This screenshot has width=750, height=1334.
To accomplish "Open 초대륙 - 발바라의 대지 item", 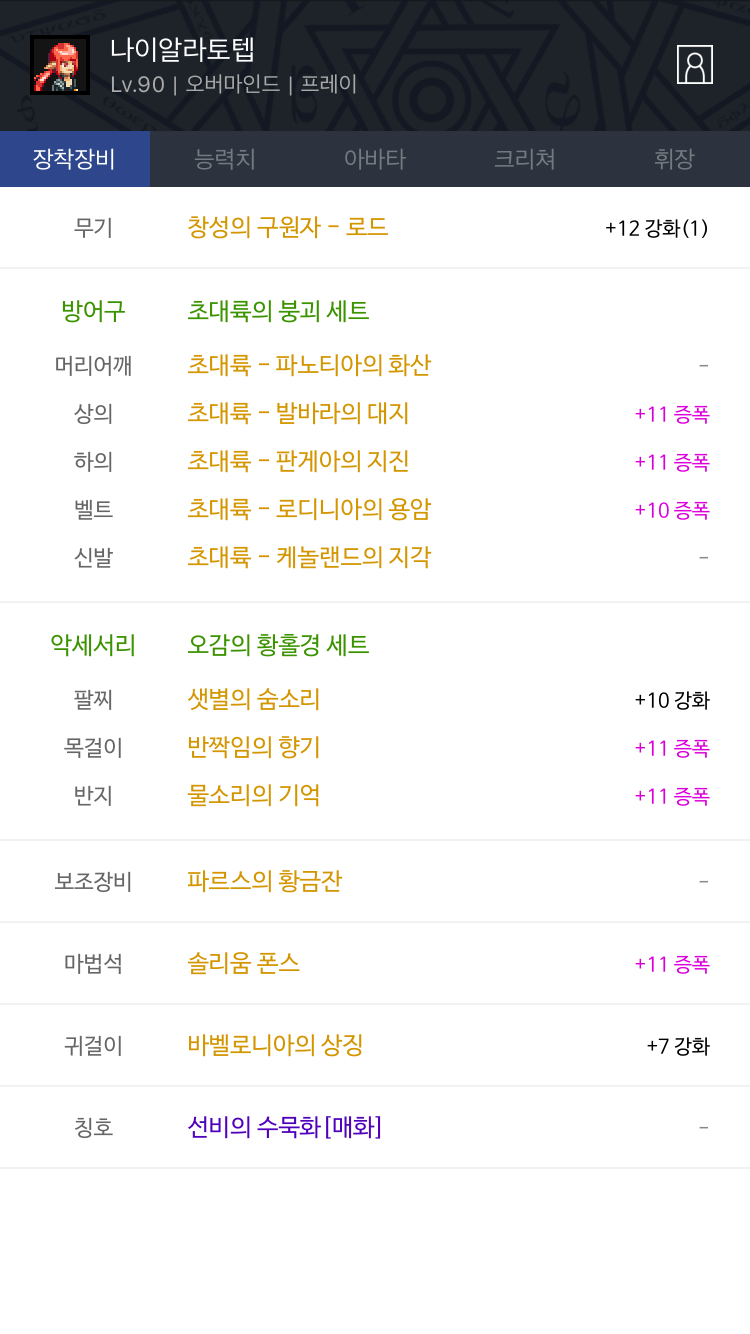I will pos(298,413).
